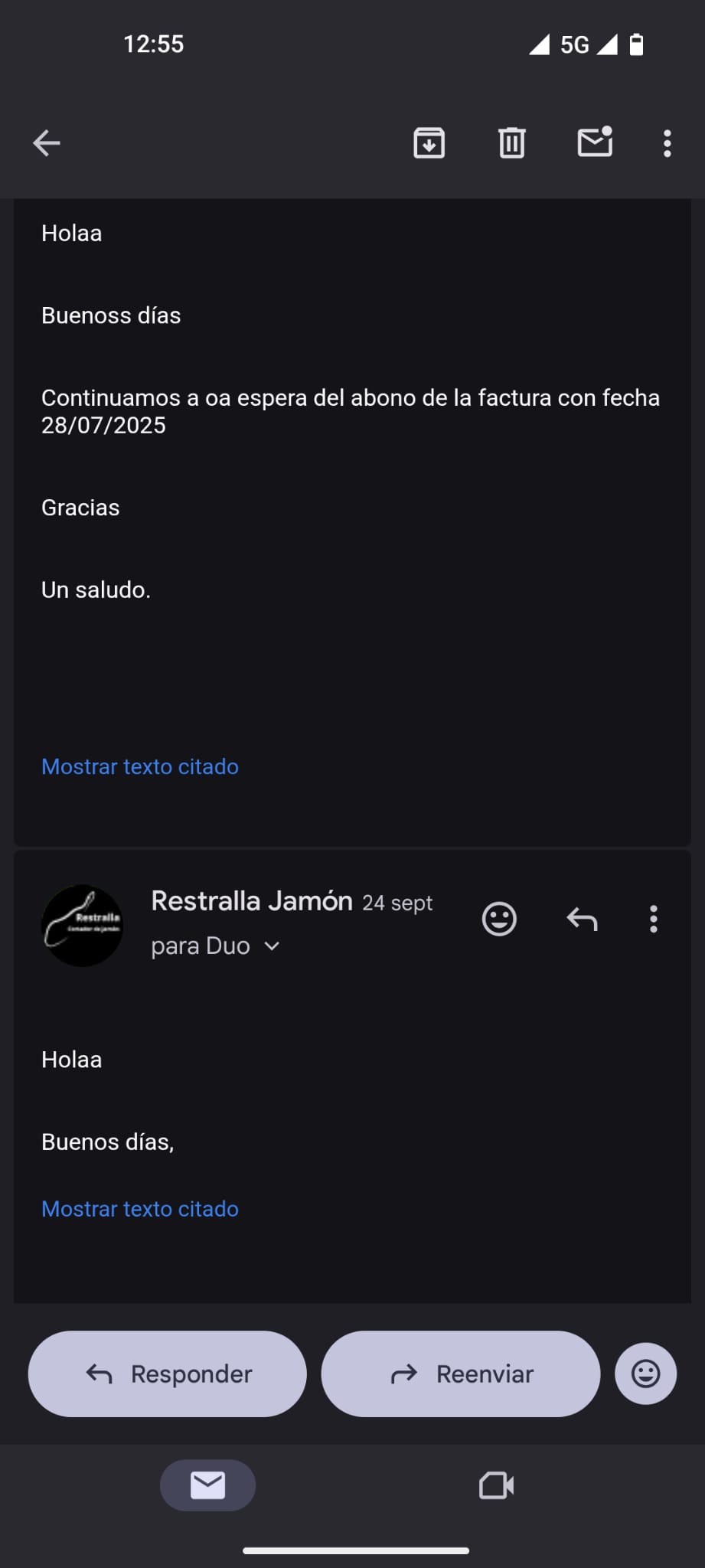Delete this email thread

[512, 143]
